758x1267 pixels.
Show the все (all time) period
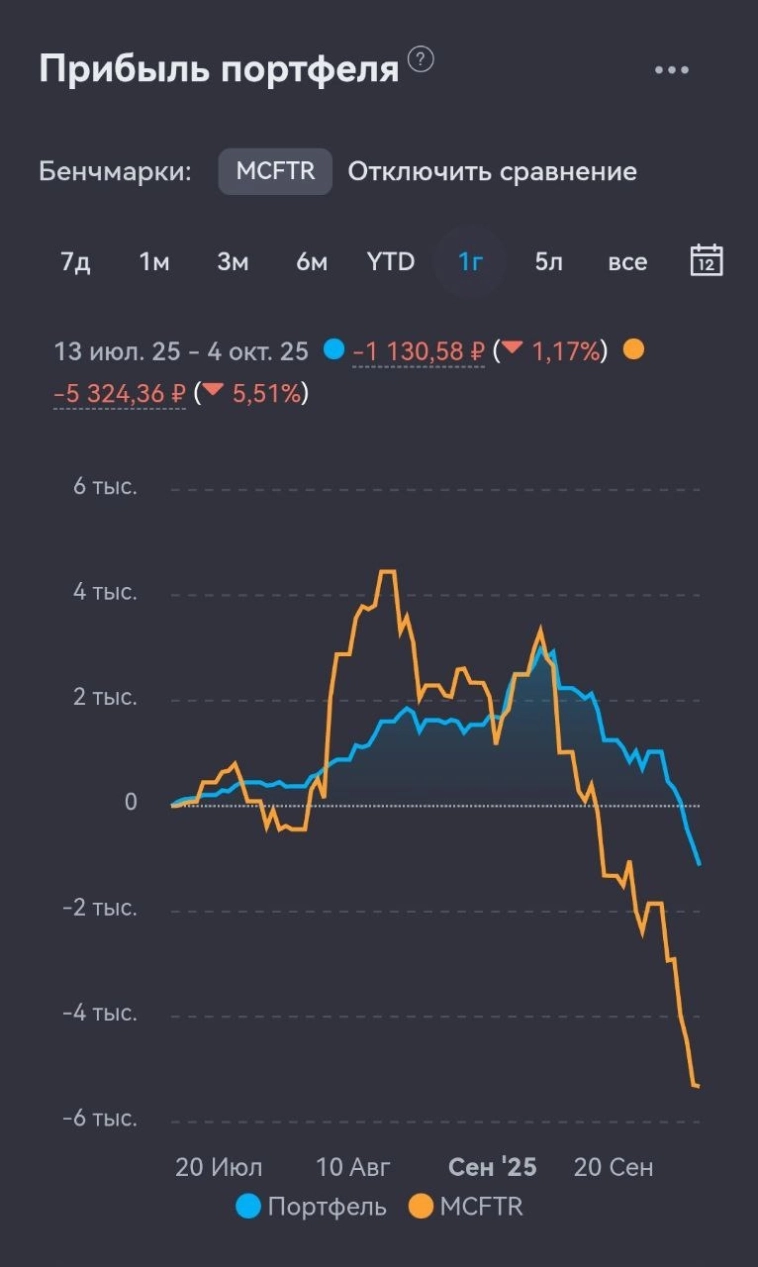click(x=627, y=262)
